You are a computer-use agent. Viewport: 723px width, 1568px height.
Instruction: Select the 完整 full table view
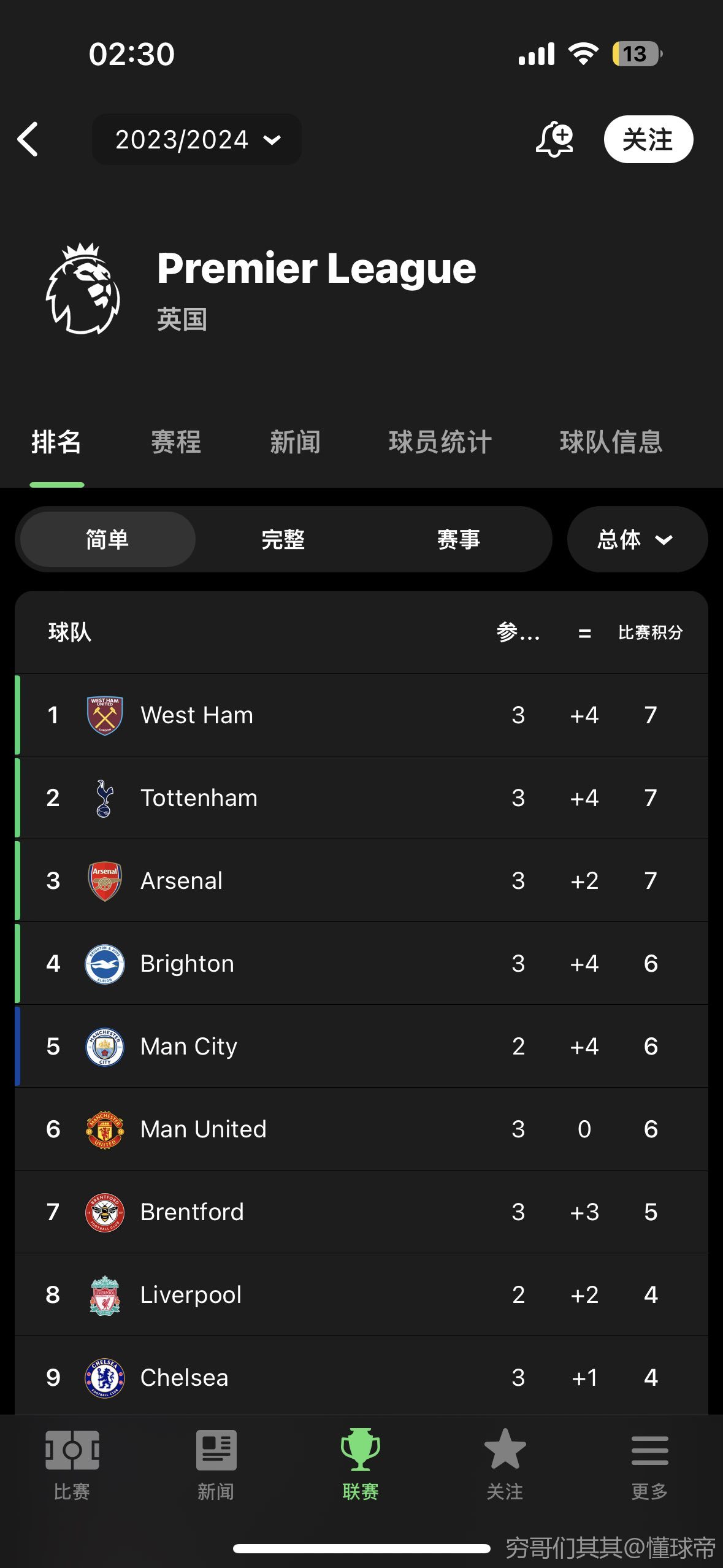coord(283,539)
